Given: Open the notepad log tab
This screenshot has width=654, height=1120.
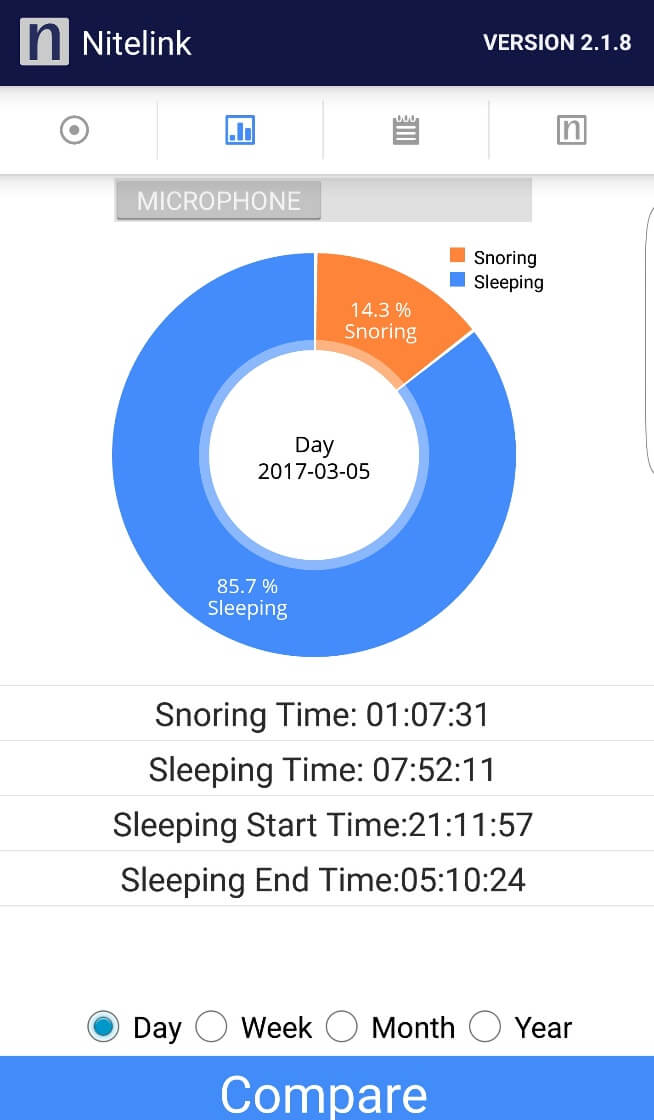Looking at the screenshot, I should pyautogui.click(x=406, y=131).
